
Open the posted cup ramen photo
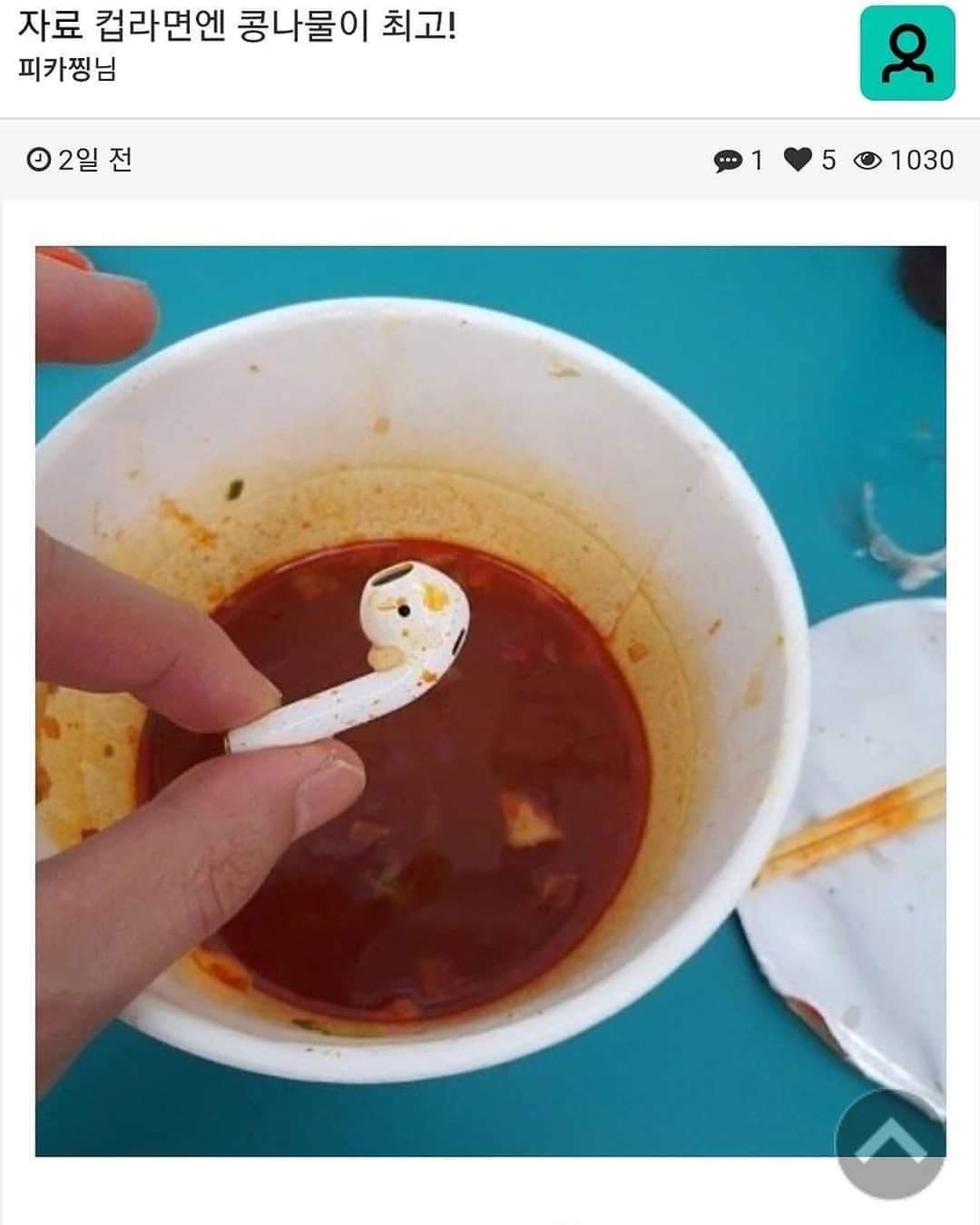tap(490, 699)
